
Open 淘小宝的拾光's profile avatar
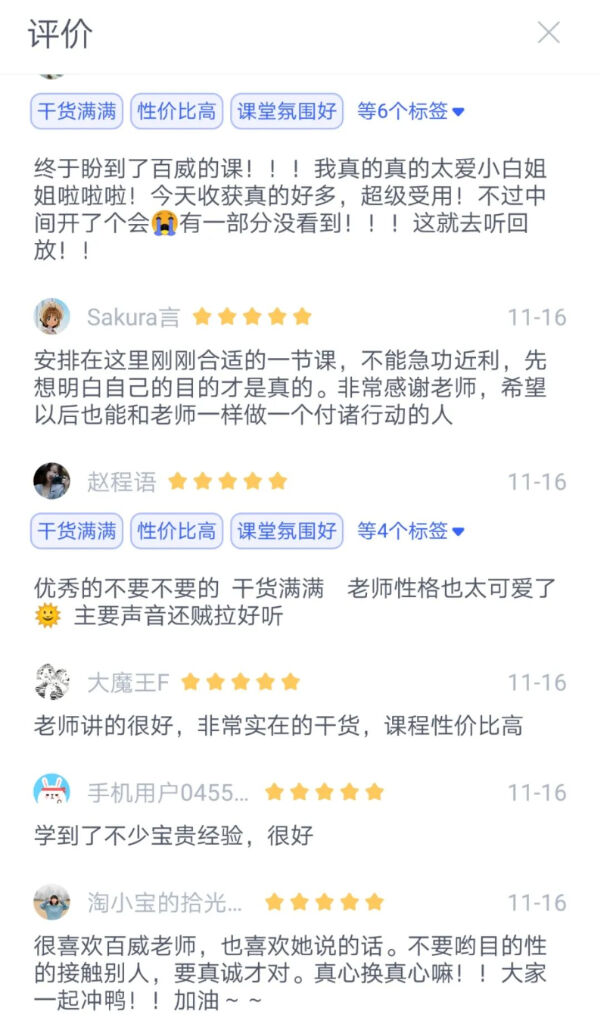coord(52,902)
